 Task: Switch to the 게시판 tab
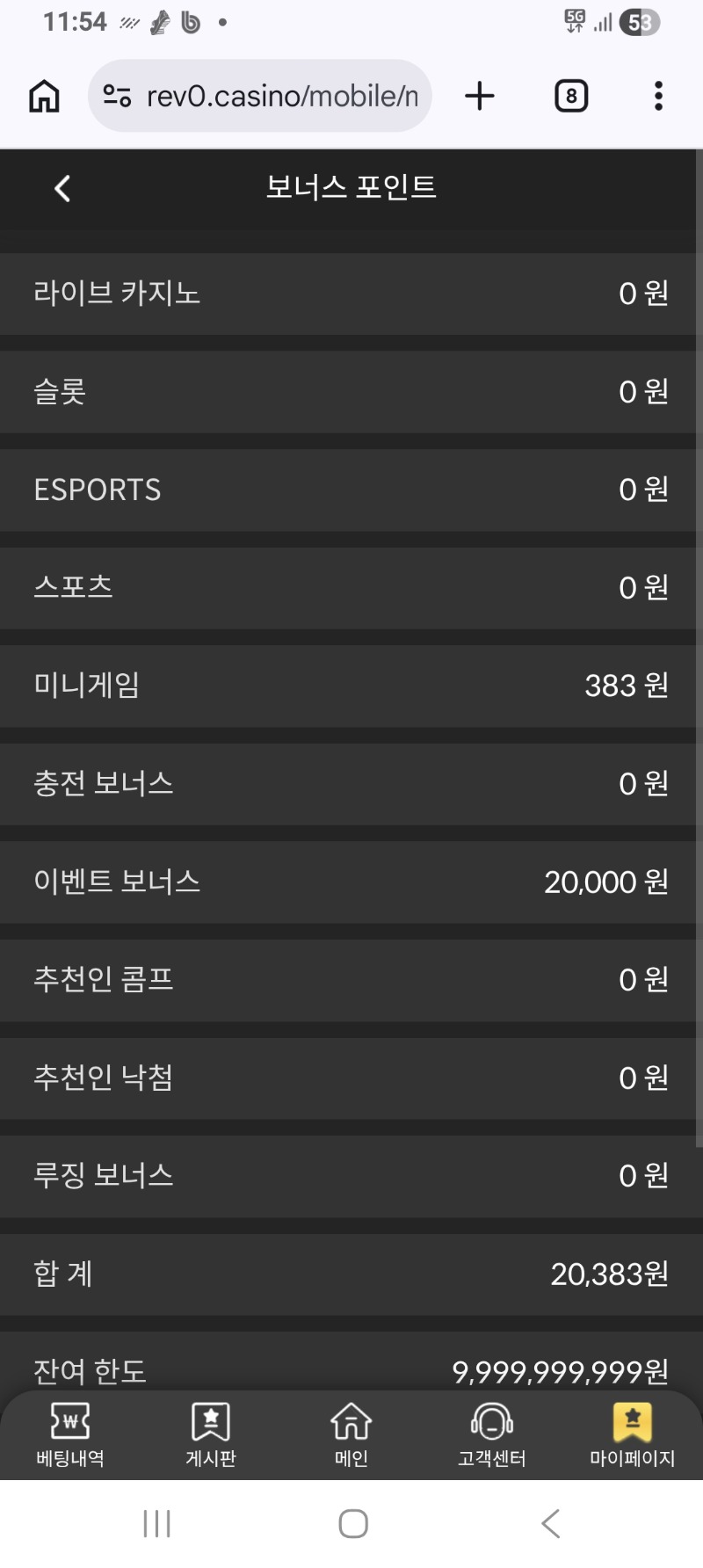(211, 1434)
